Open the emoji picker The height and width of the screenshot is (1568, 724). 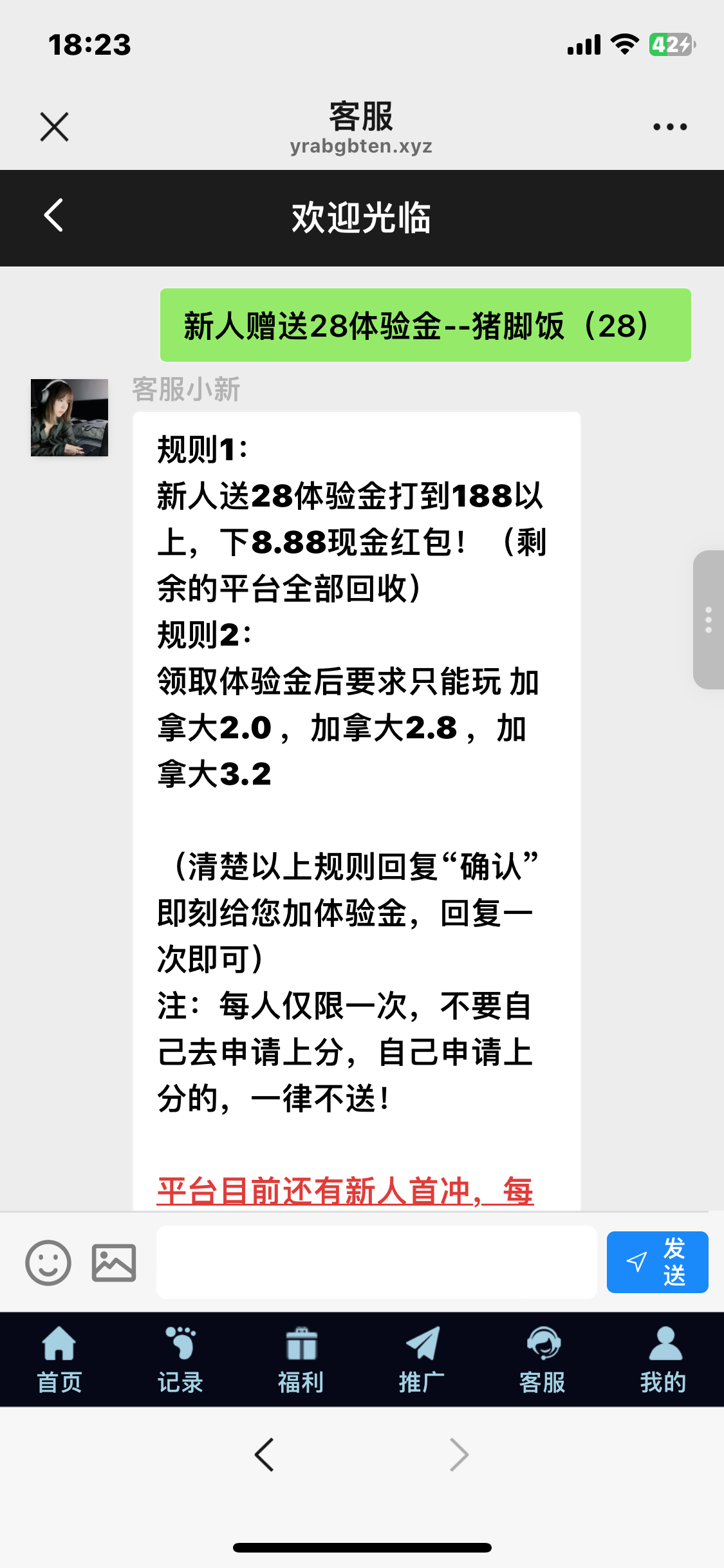[48, 1262]
